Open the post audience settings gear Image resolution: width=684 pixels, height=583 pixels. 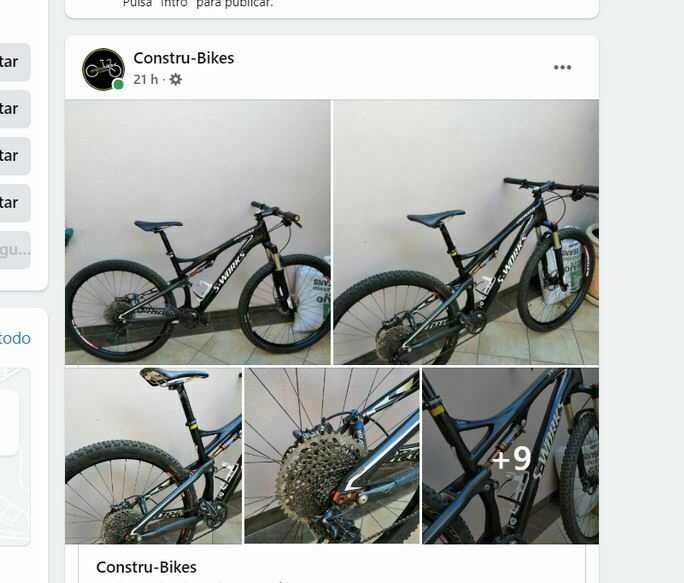pos(176,79)
